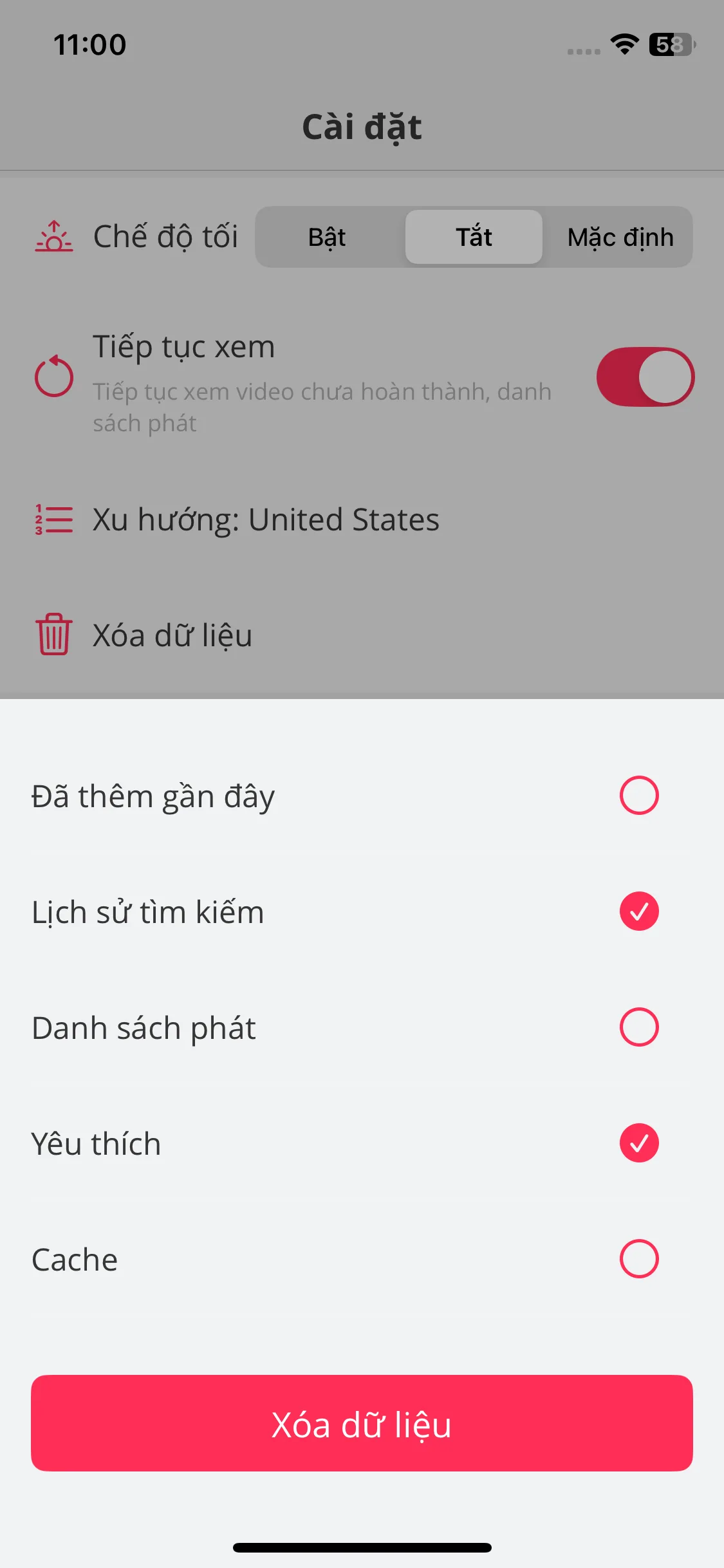Check the Cache option circle icon

click(639, 1258)
